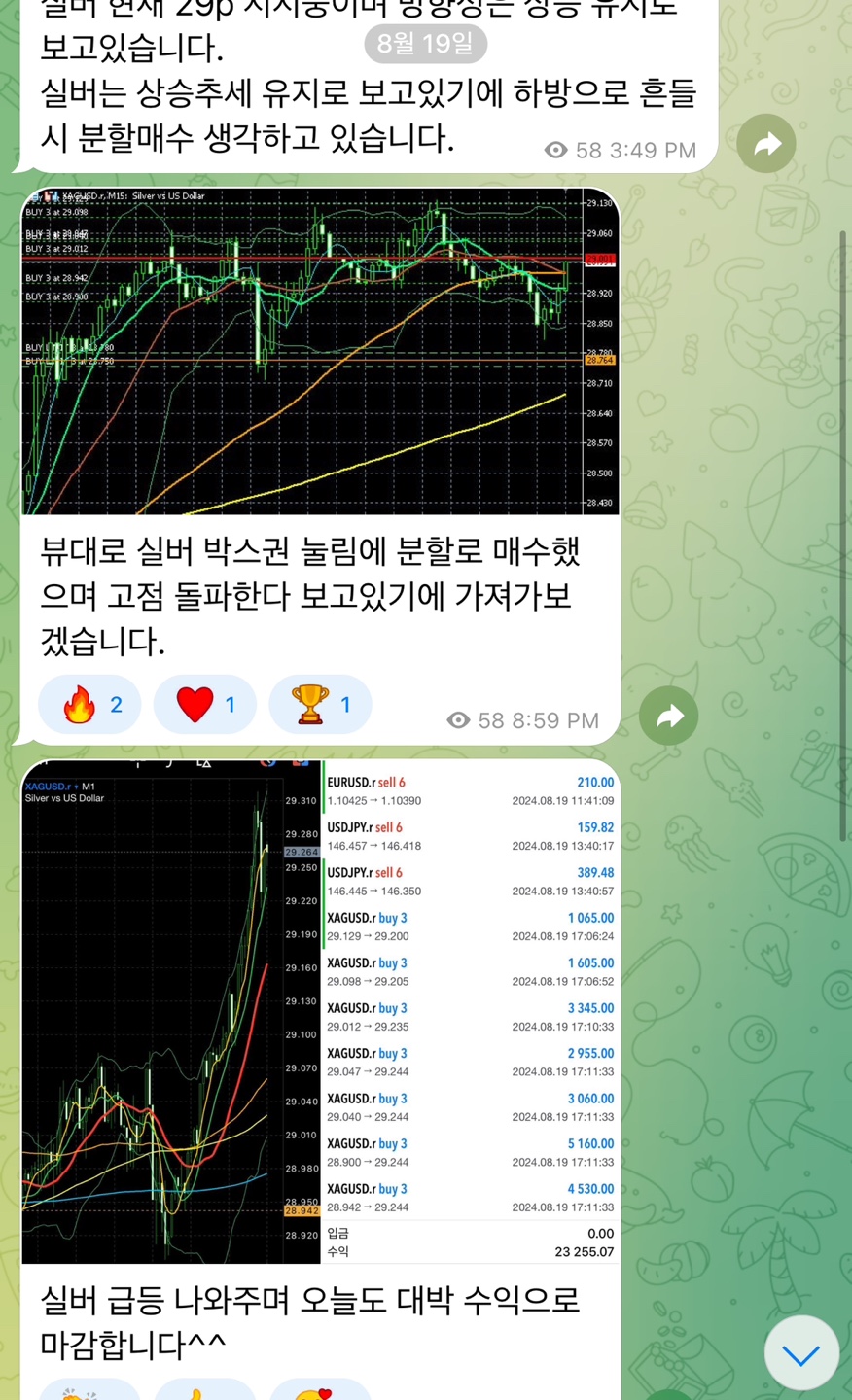Screen dimensions: 852x1400
Task: React with the trophy emoji
Action: coord(320,705)
